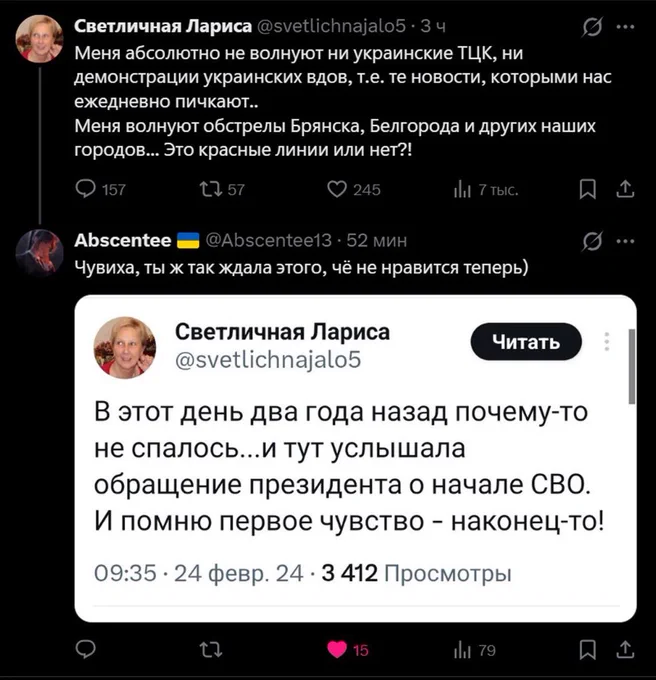656x680 pixels.
Task: Repost Abscentee's reply
Action: click(210, 651)
